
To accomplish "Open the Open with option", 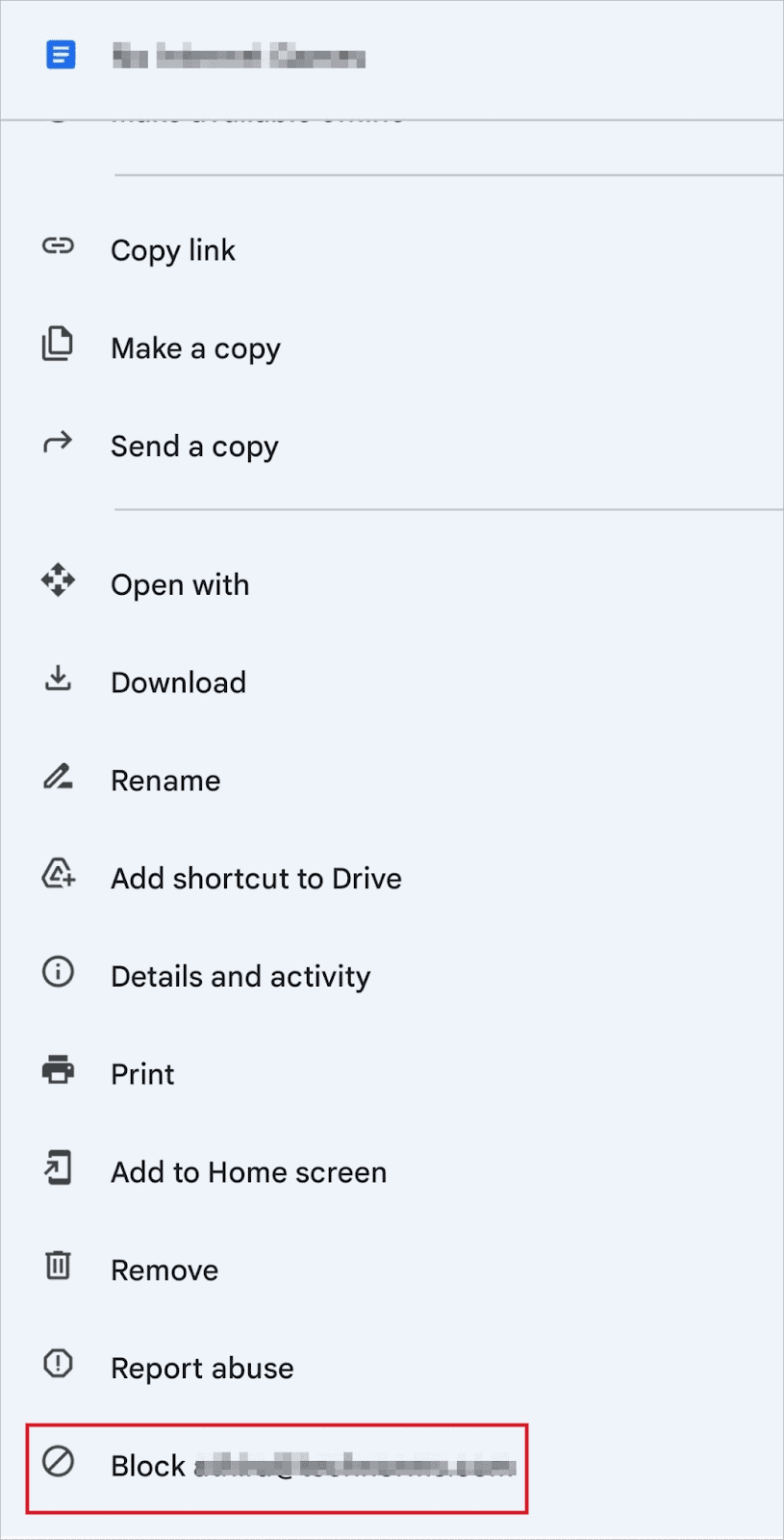I will pyautogui.click(x=392, y=584).
